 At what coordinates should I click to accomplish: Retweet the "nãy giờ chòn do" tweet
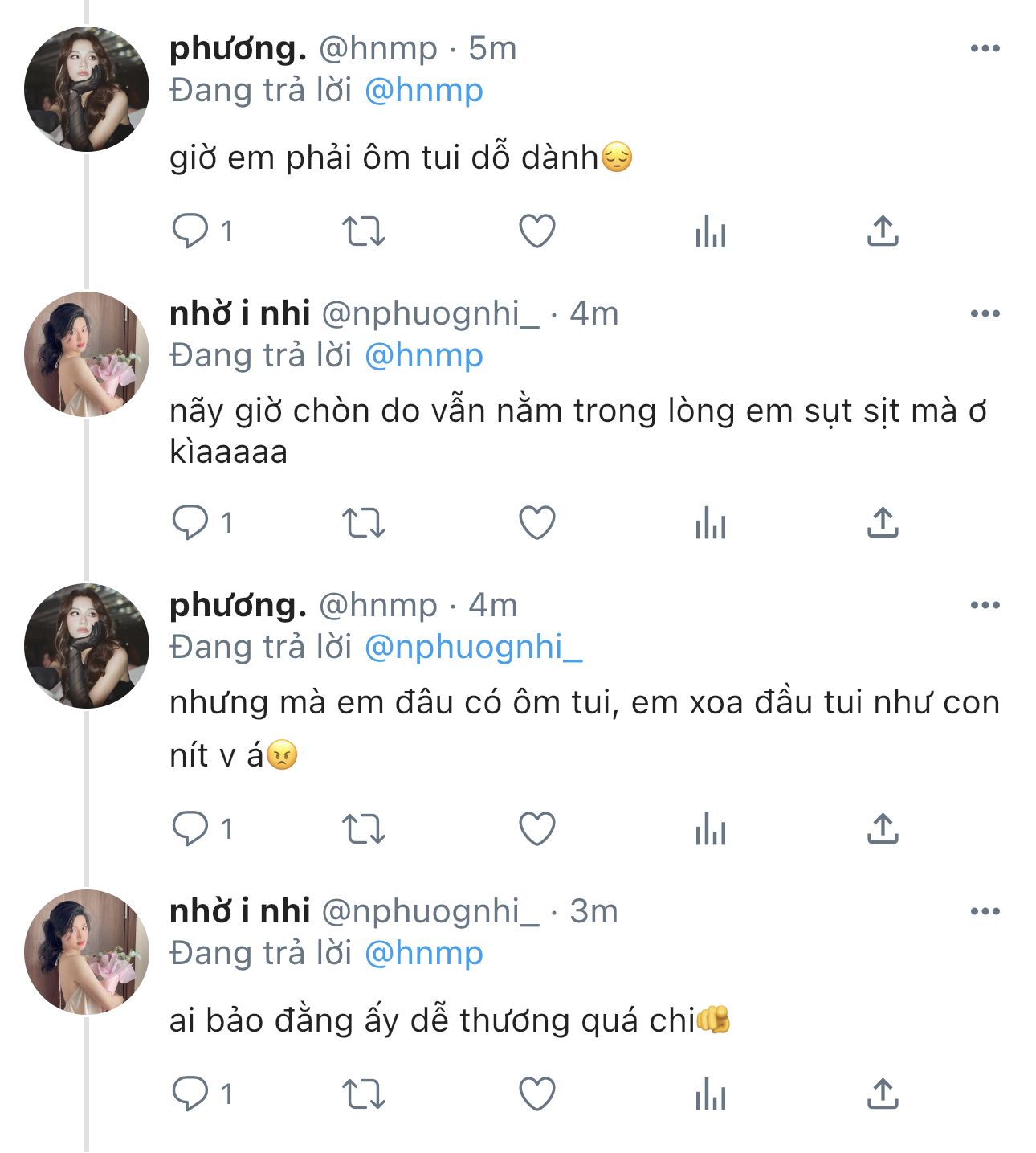364,523
